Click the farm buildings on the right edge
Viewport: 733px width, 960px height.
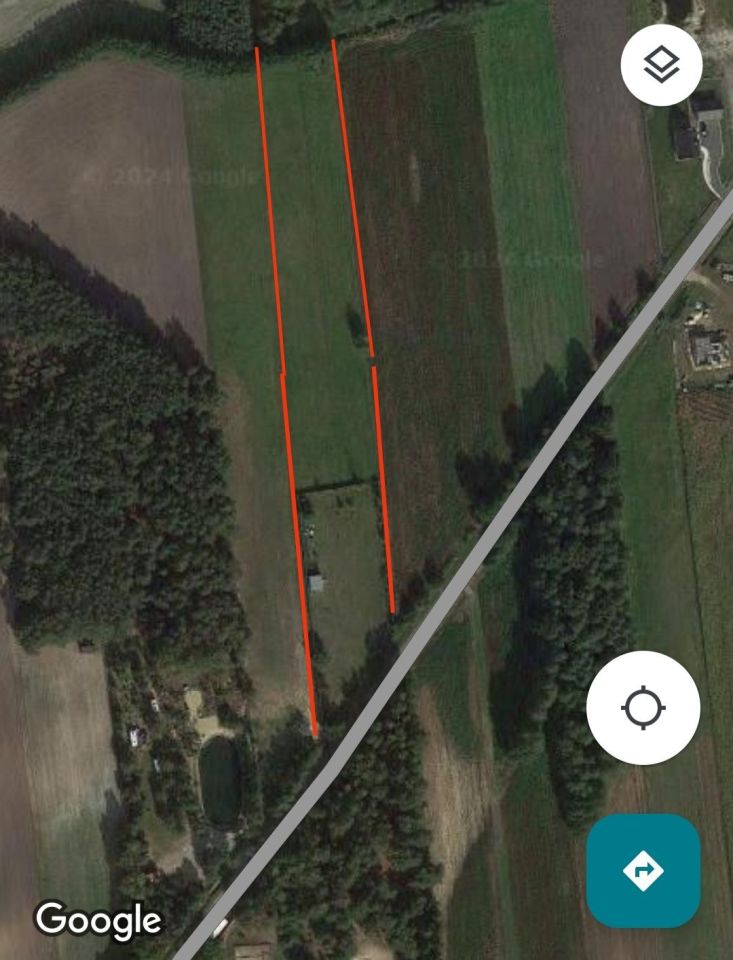(707, 345)
